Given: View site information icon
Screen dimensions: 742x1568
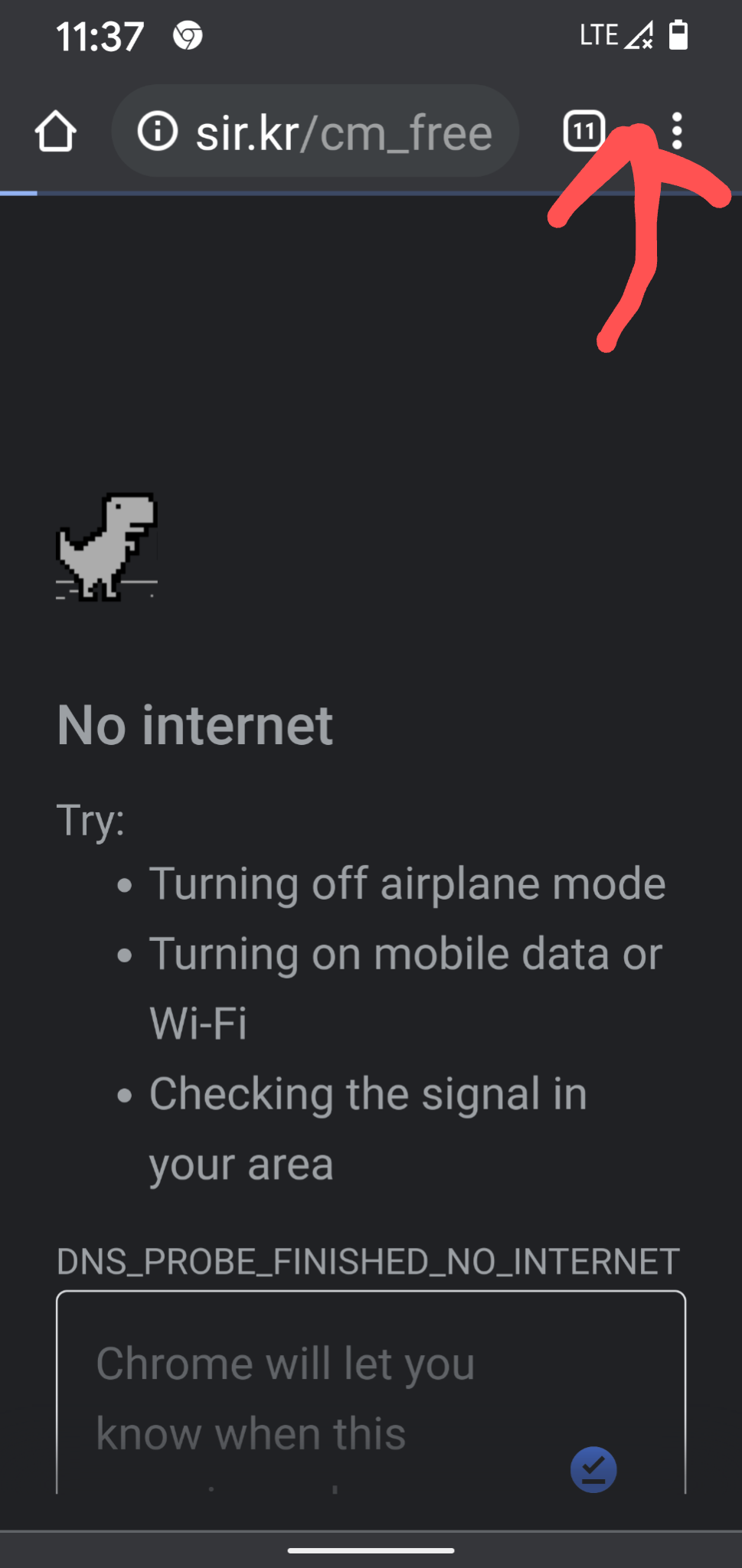Looking at the screenshot, I should (x=158, y=131).
